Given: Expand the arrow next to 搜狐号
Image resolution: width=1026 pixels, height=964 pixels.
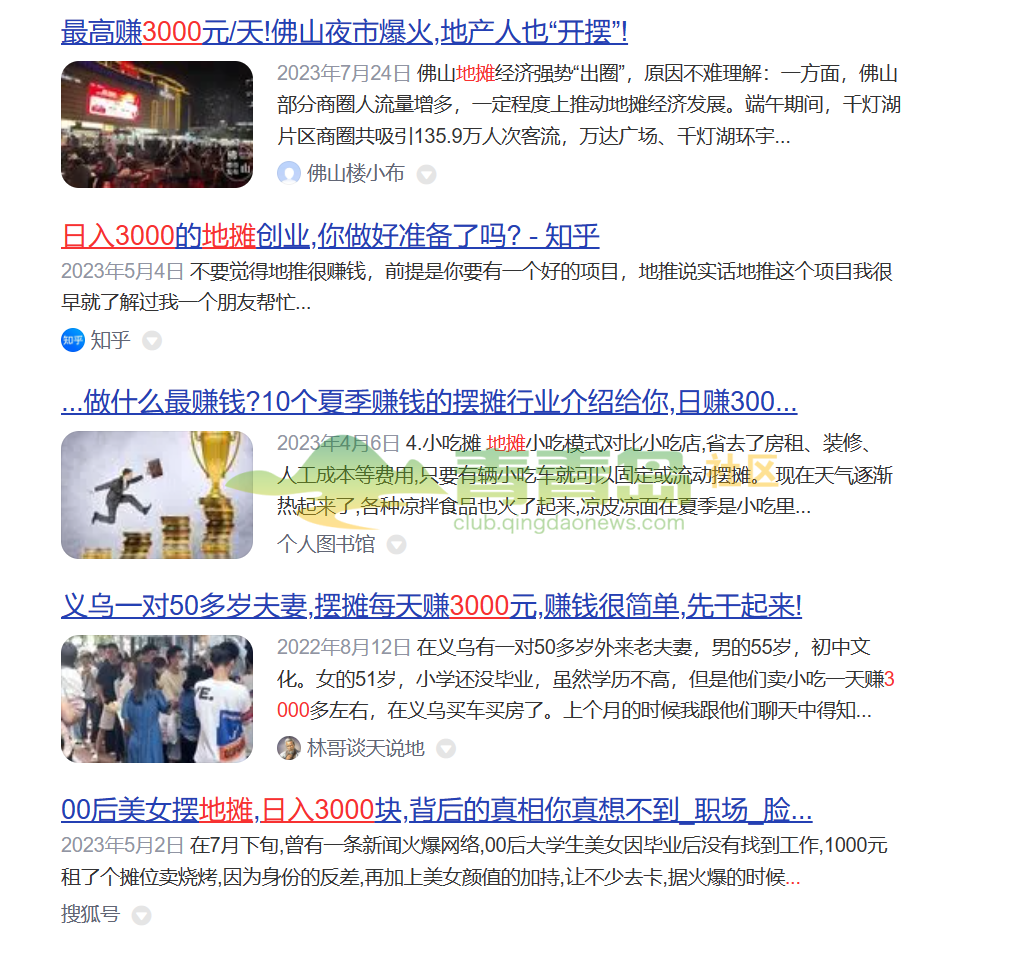Looking at the screenshot, I should [x=142, y=915].
